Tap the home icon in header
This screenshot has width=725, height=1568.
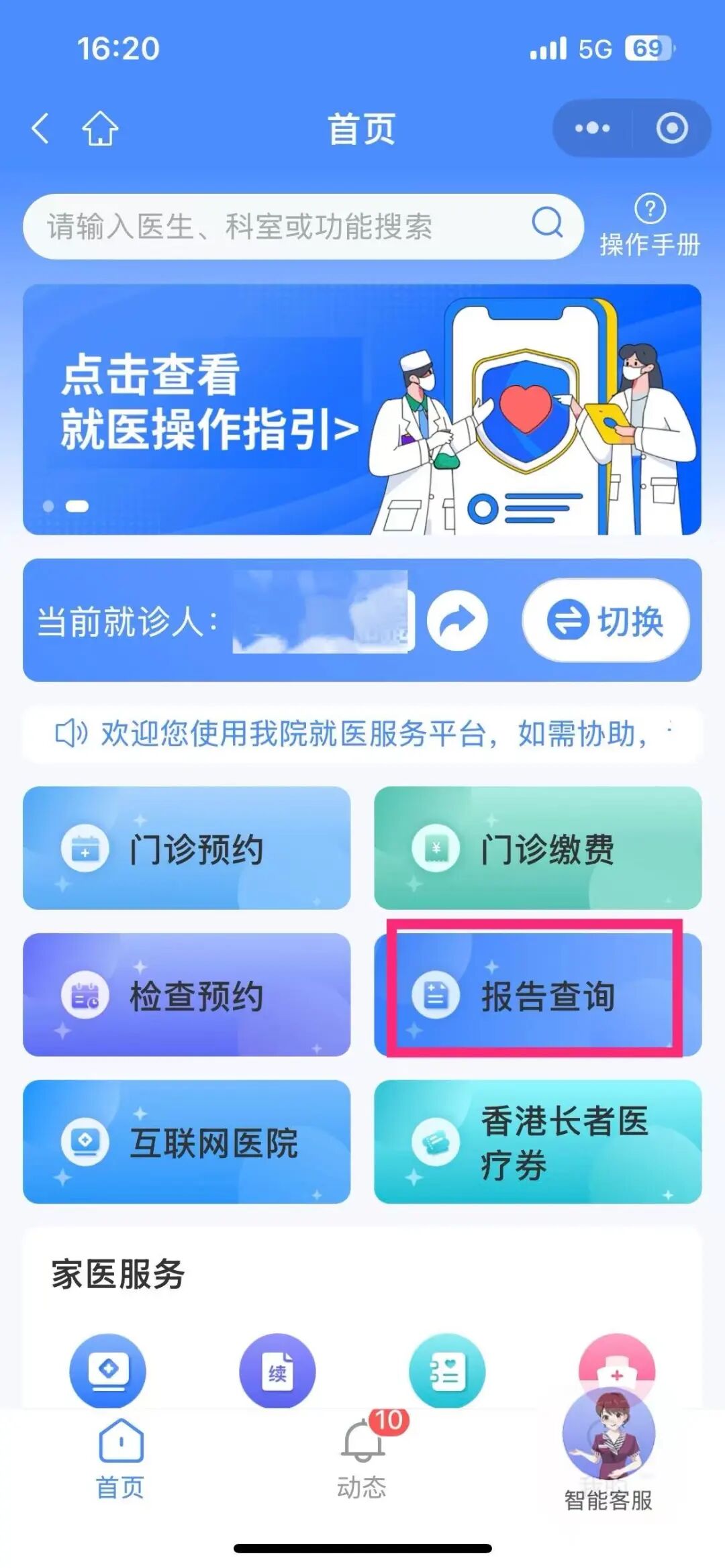[x=100, y=128]
